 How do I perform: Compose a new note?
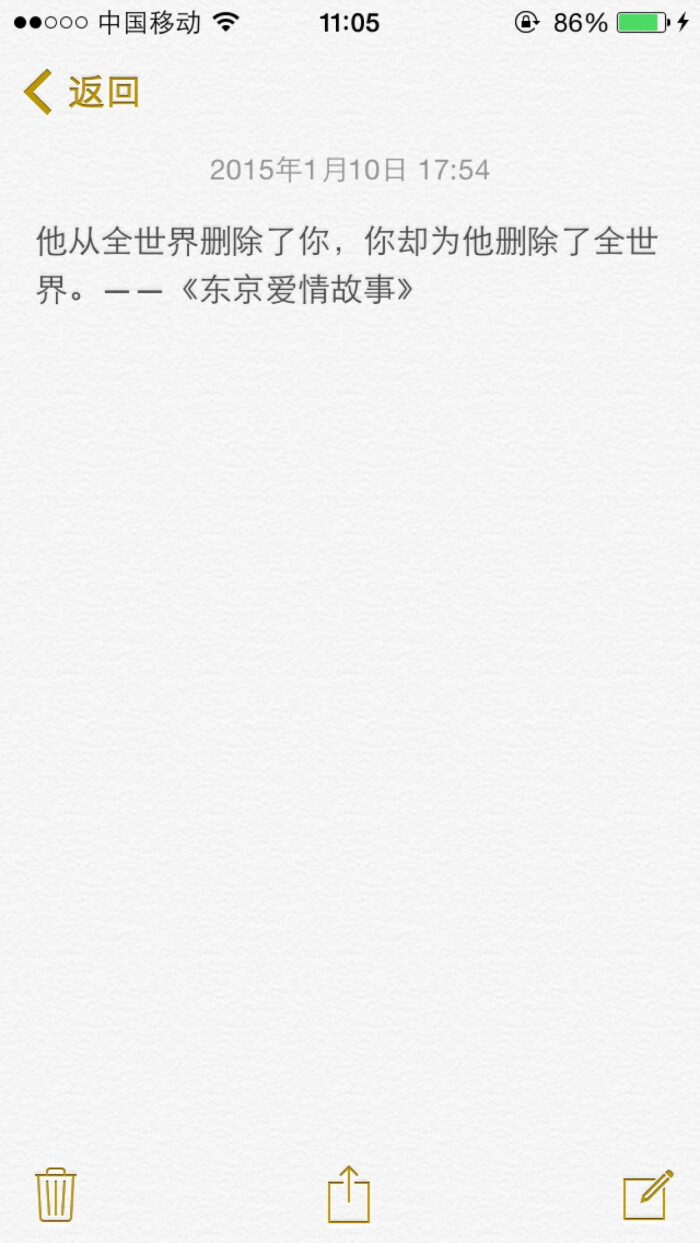point(646,1194)
